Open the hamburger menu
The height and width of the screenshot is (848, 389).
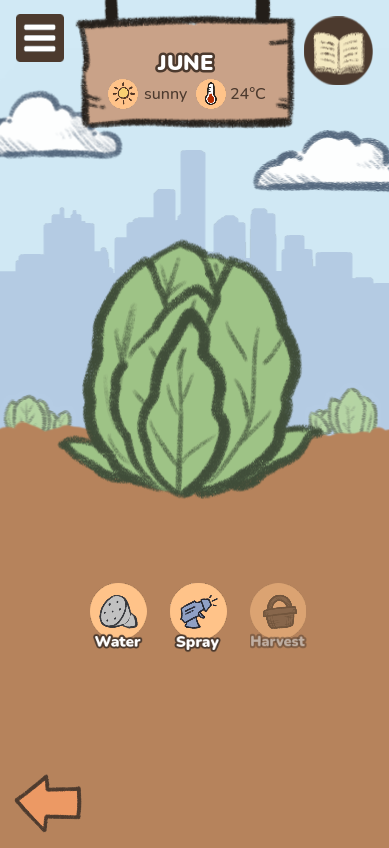40,38
